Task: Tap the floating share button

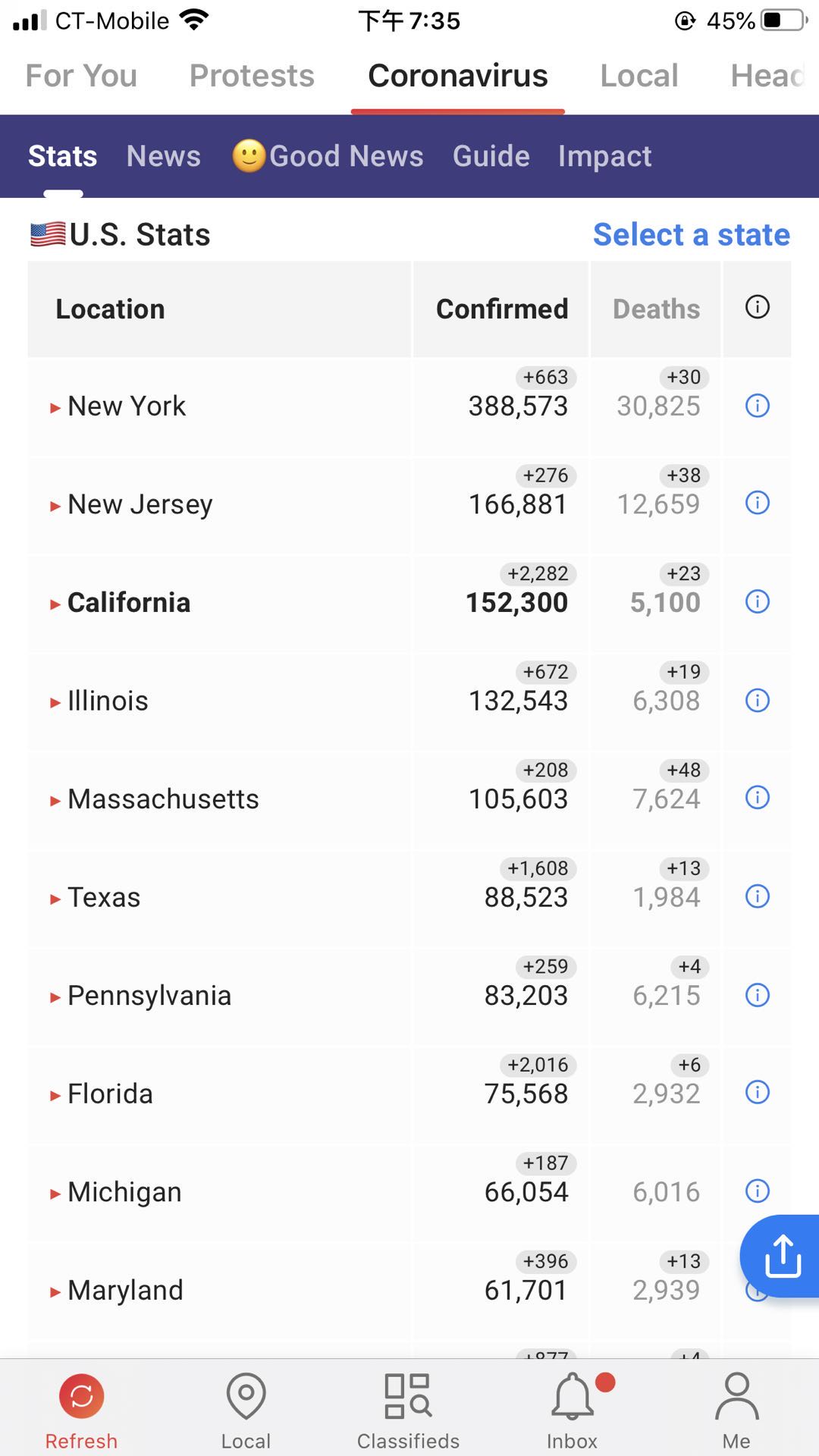Action: pos(781,1257)
